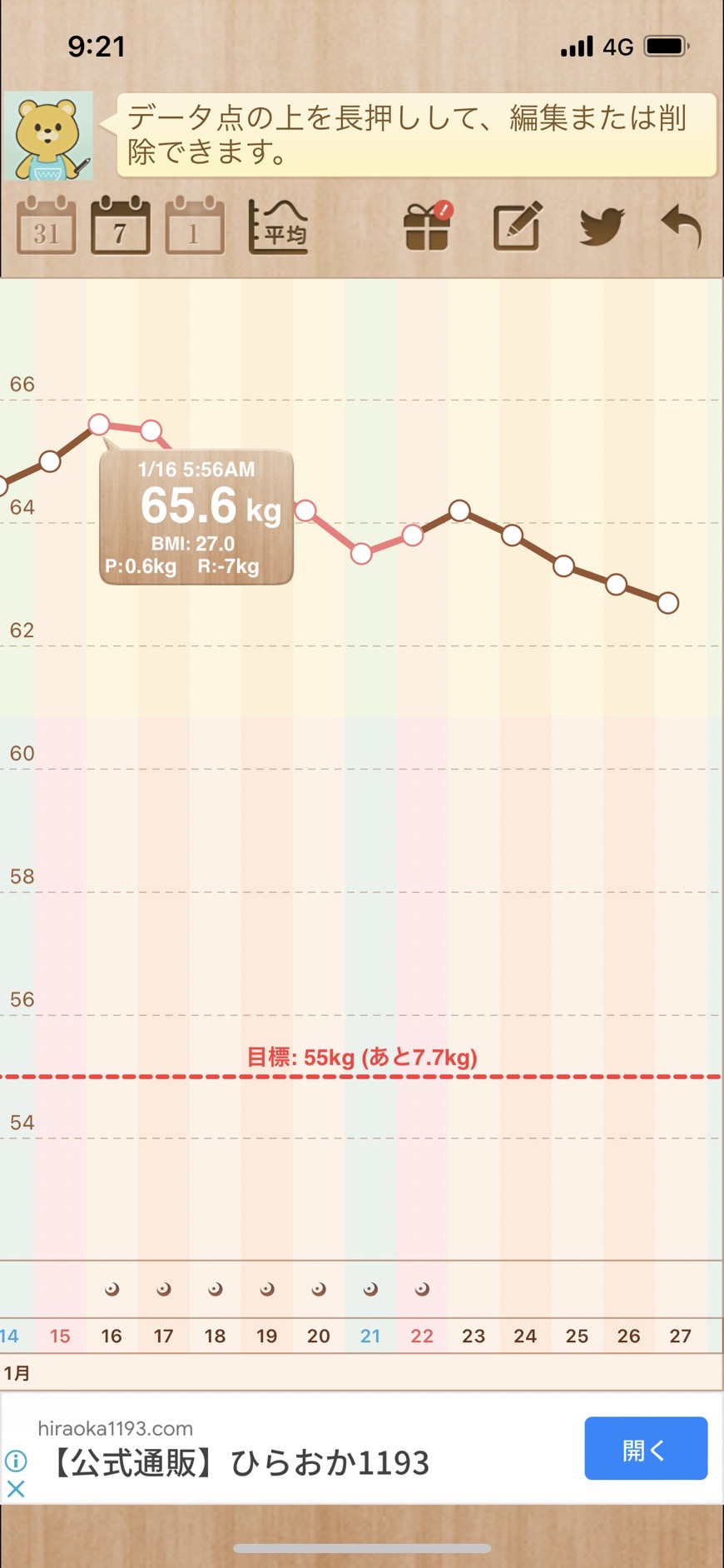Select the data point for the 21st

point(361,553)
